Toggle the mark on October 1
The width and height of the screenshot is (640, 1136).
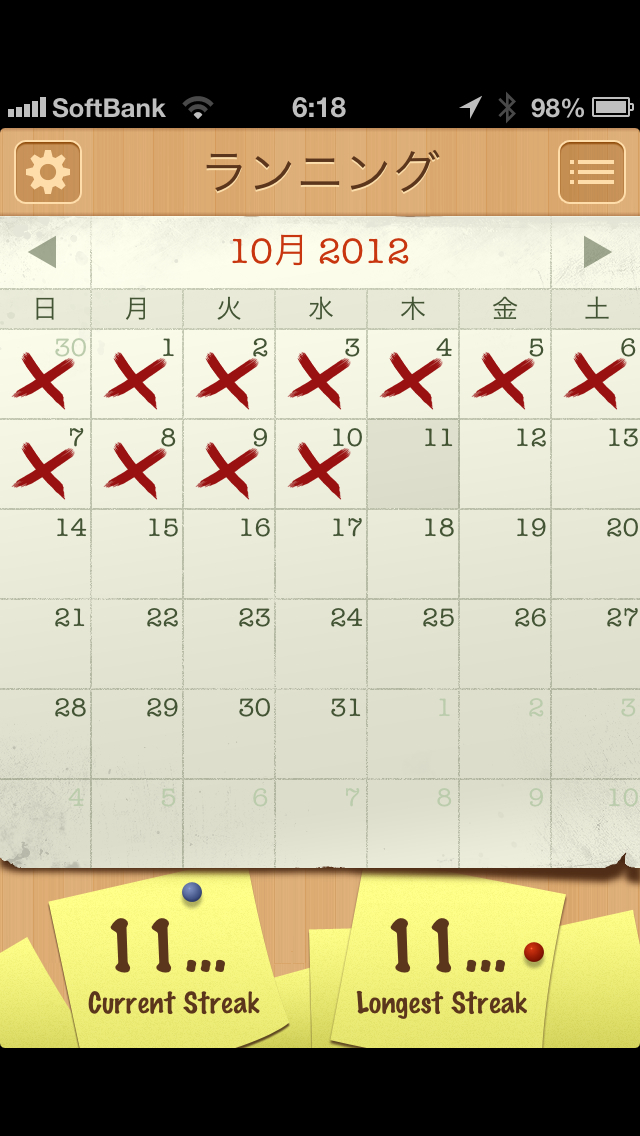click(x=137, y=375)
